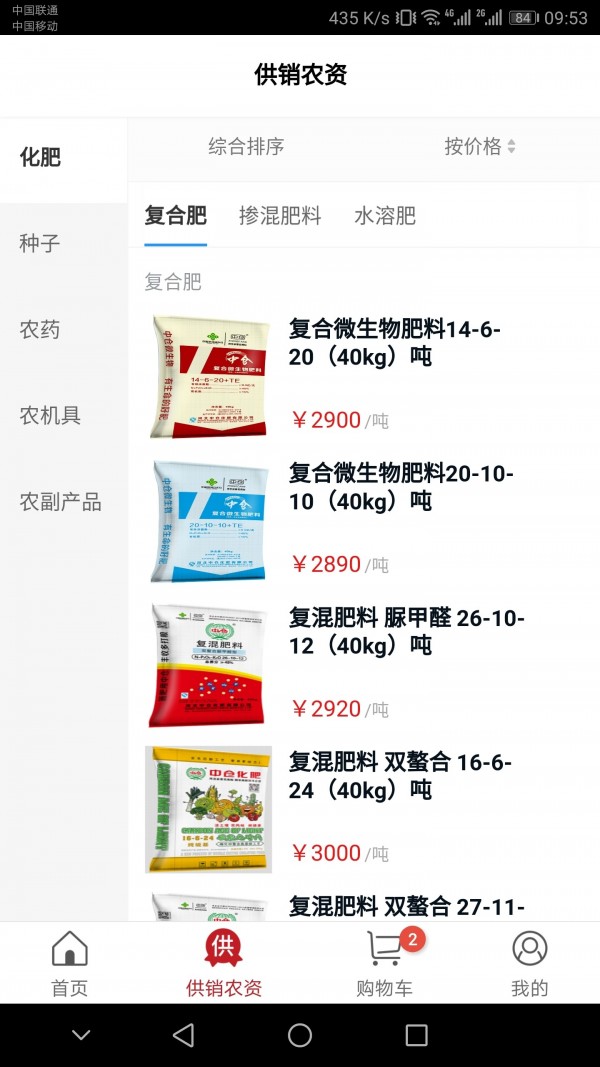View 复混肥料 脲甲醛 26-10-12 product
This screenshot has height=1067, width=600.
pyautogui.click(x=406, y=632)
